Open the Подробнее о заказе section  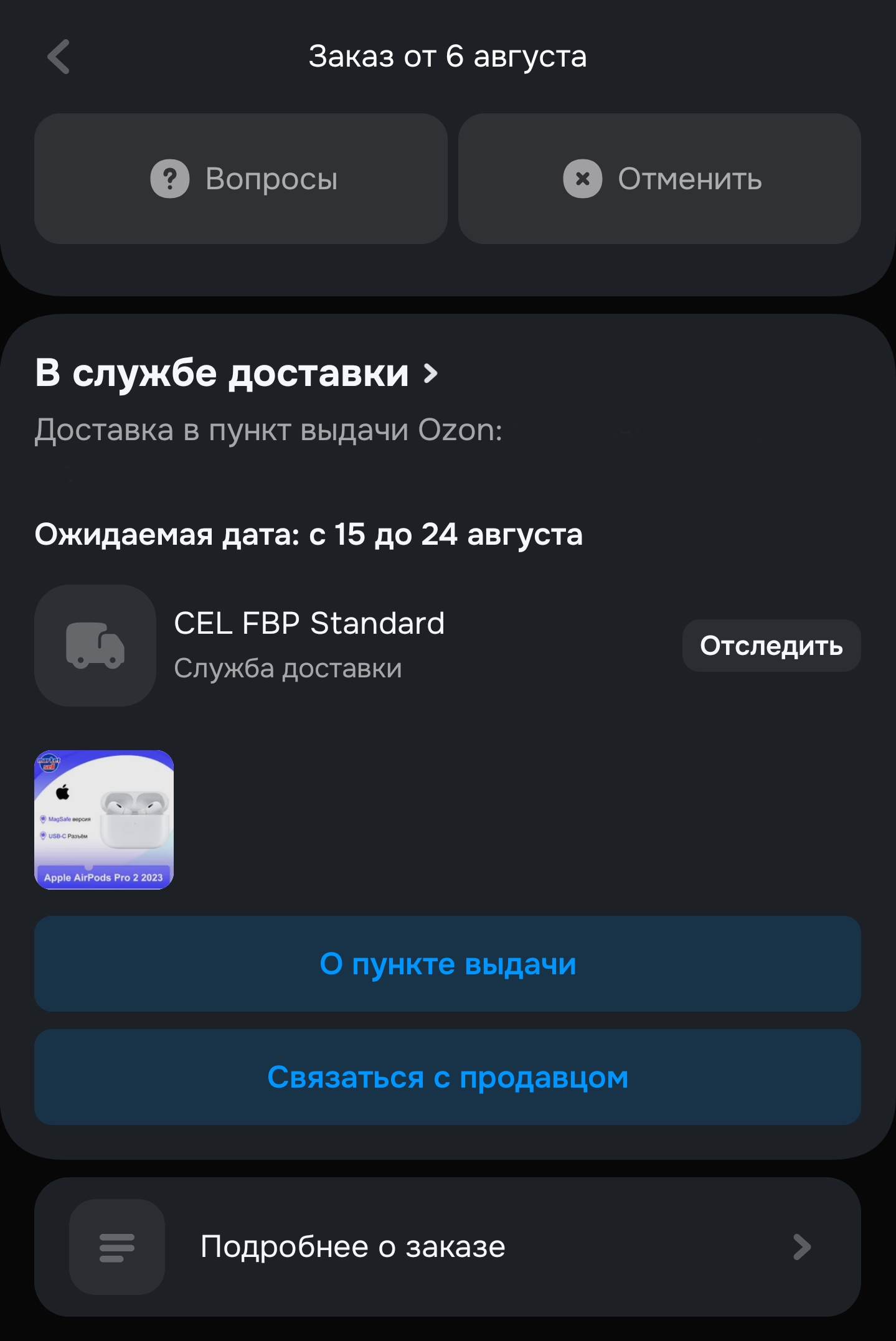[x=354, y=1247]
